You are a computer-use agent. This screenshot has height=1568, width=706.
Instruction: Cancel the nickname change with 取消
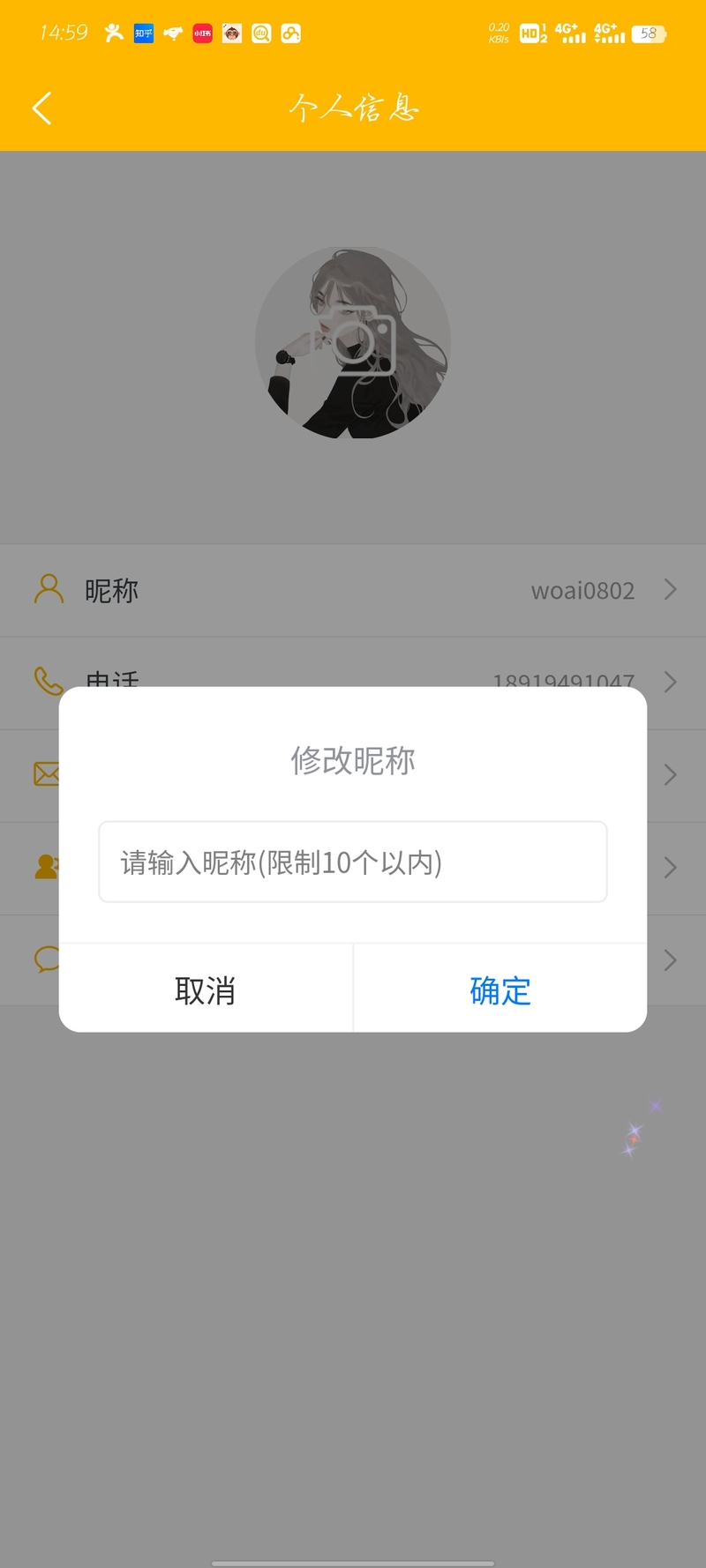click(205, 990)
